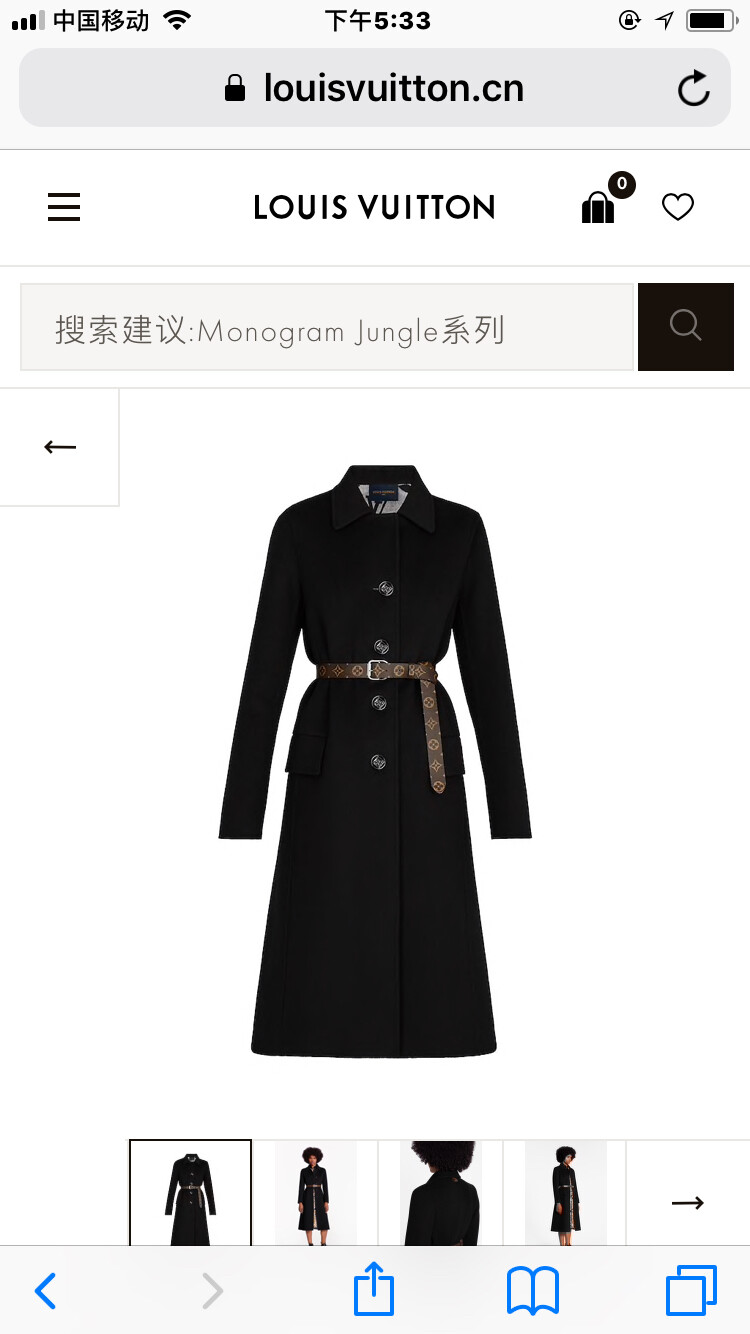Reload the page in the address bar
The width and height of the screenshot is (750, 1334).
(693, 89)
